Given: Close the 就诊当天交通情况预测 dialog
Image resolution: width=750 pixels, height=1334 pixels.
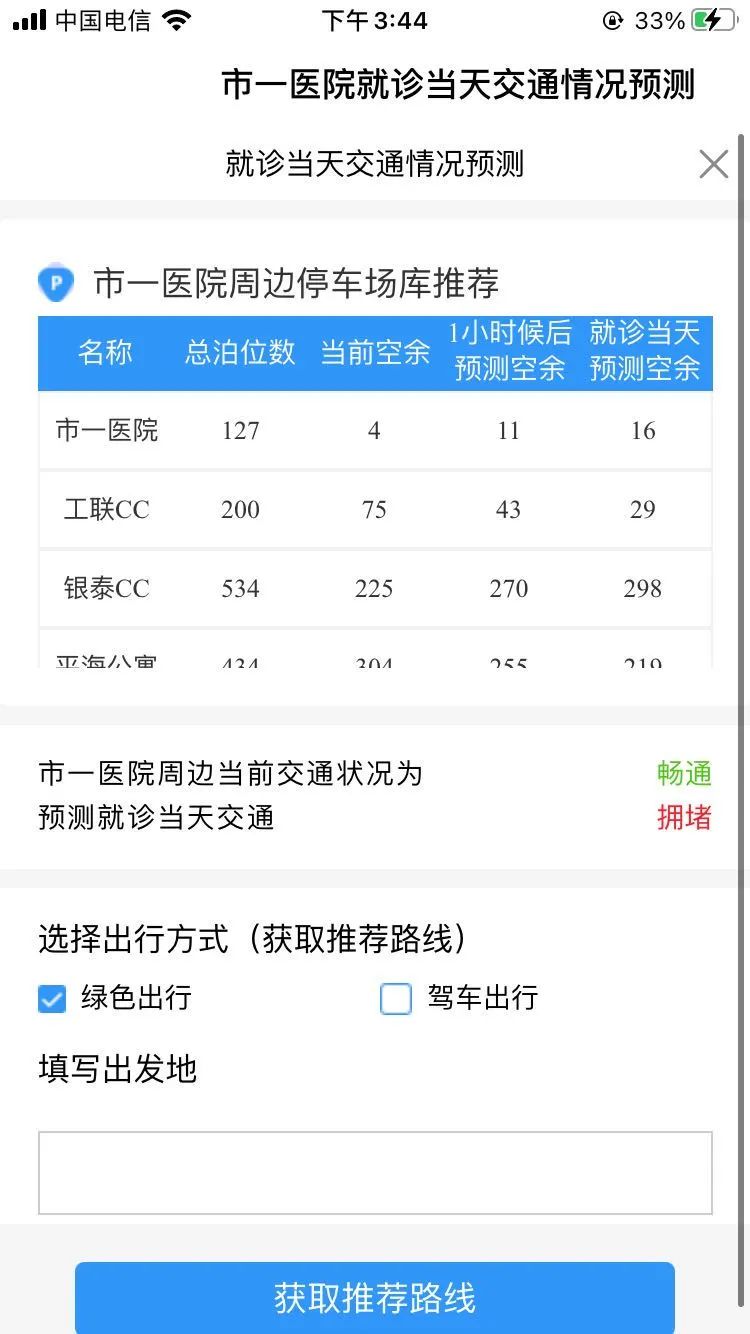Looking at the screenshot, I should [x=713, y=164].
